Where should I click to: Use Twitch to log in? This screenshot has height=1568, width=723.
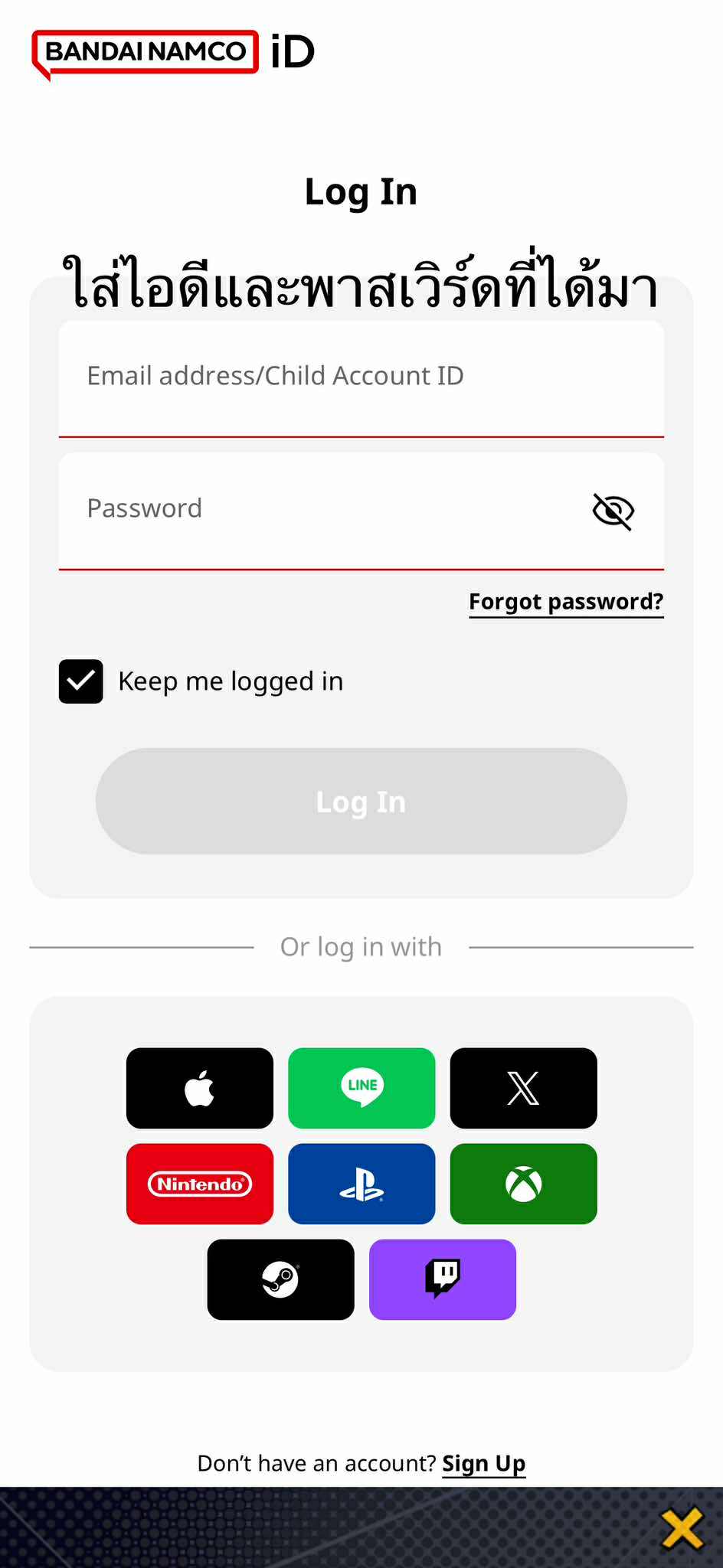point(443,1279)
